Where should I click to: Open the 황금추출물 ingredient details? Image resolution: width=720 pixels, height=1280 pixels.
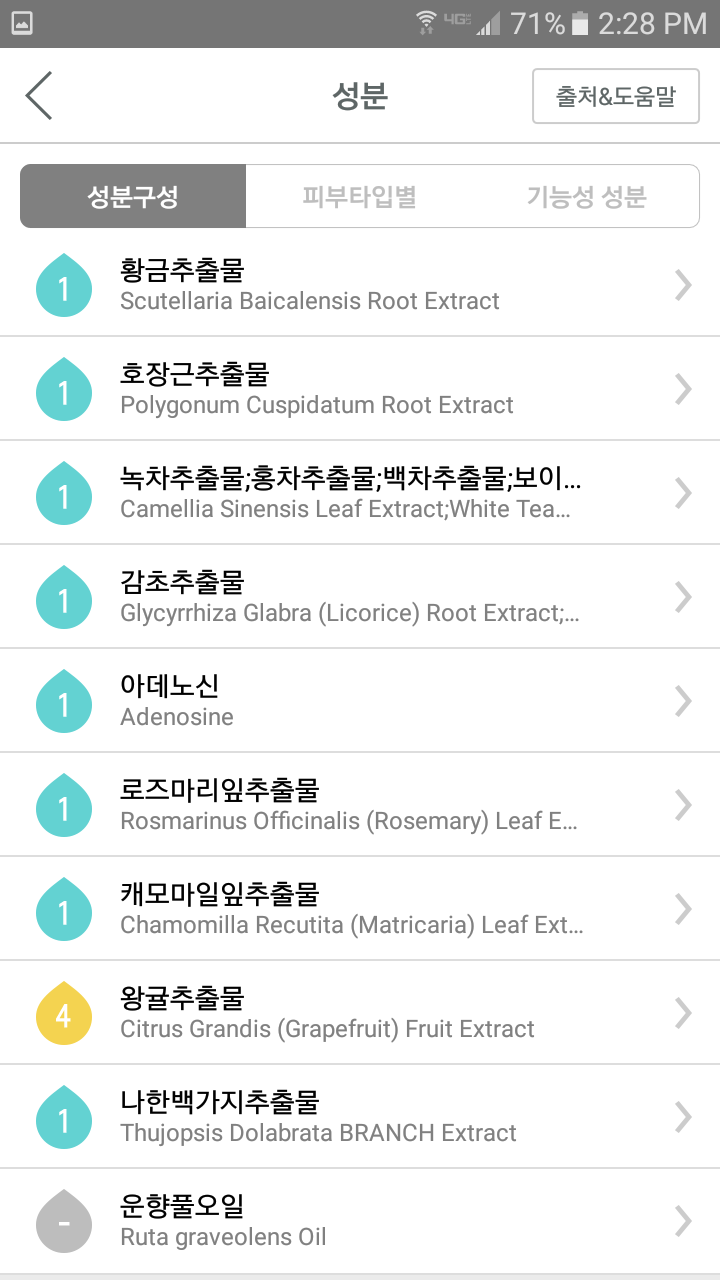pos(360,285)
